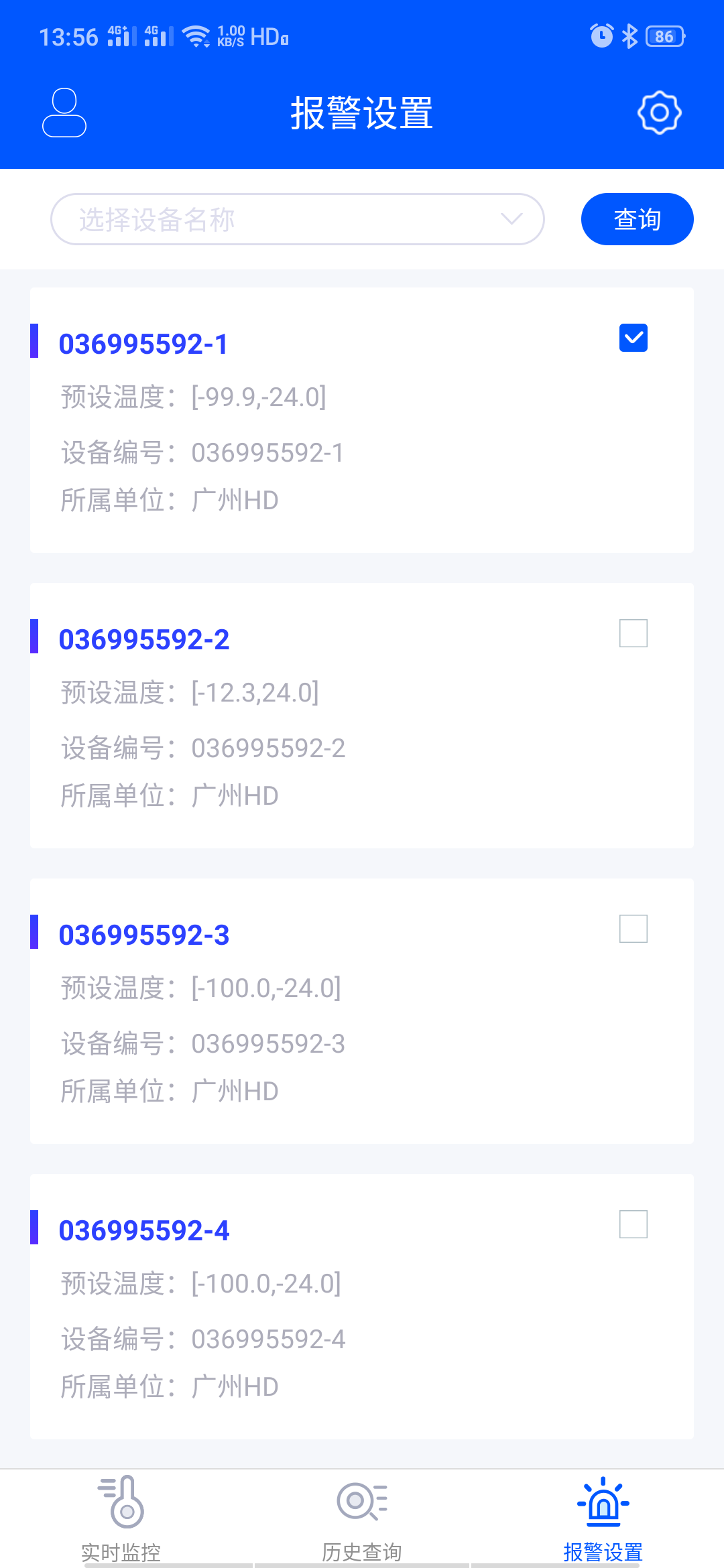The width and height of the screenshot is (724, 1568).
Task: Click the Bluetooth status bar icon
Action: pos(629,36)
